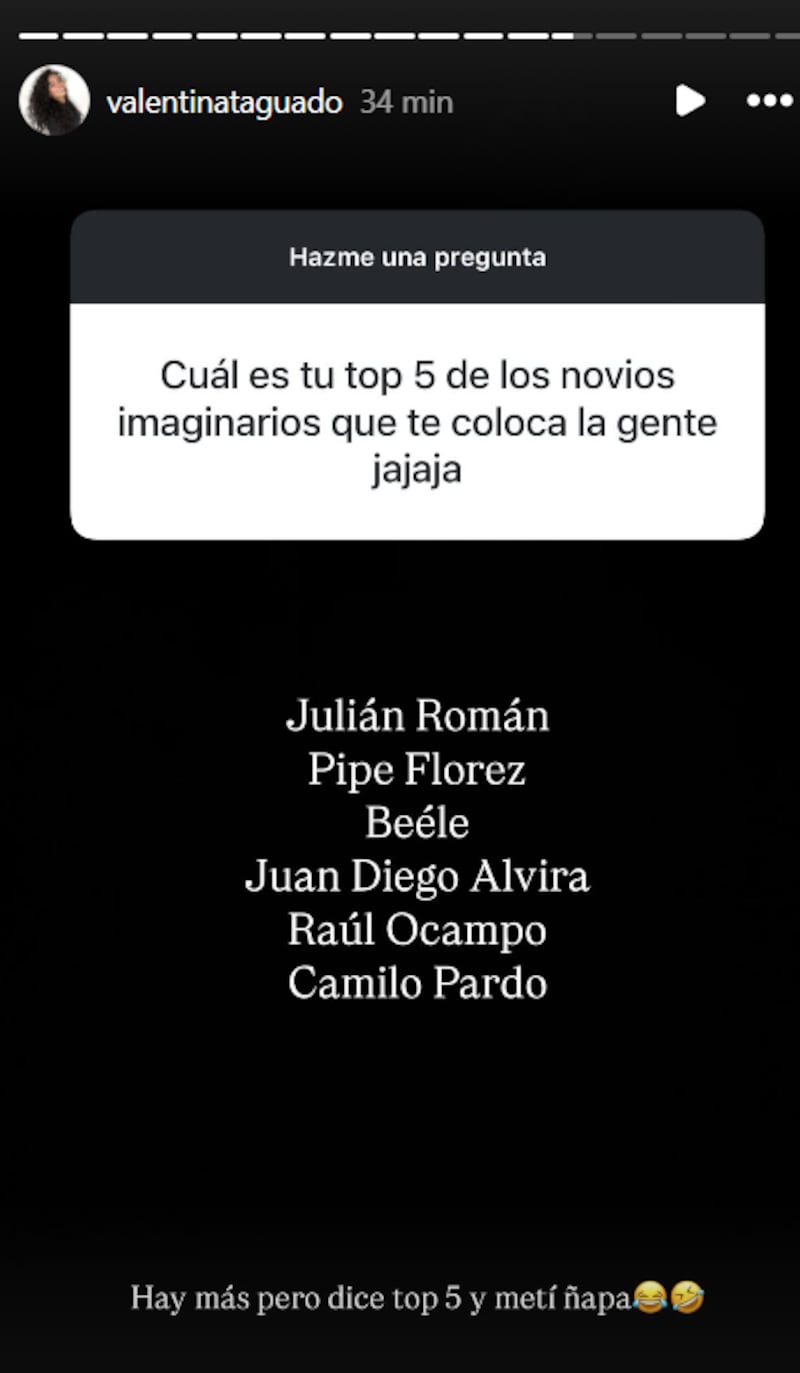Screen dimensions: 800x1373
Task: Tap the dark header of the question sticker
Action: click(416, 256)
